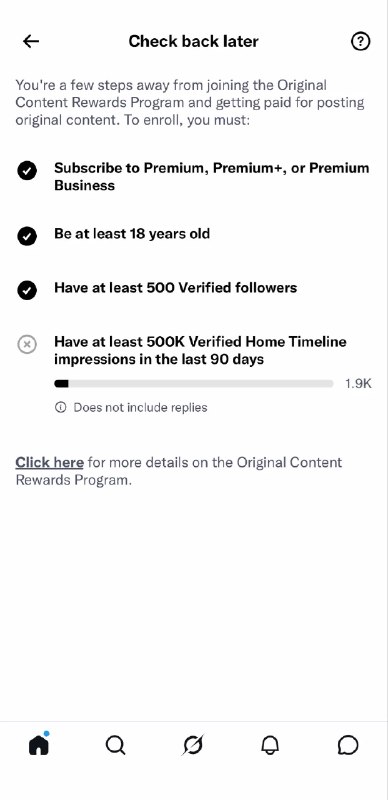Open the help question mark icon
388x800 pixels.
tap(361, 41)
